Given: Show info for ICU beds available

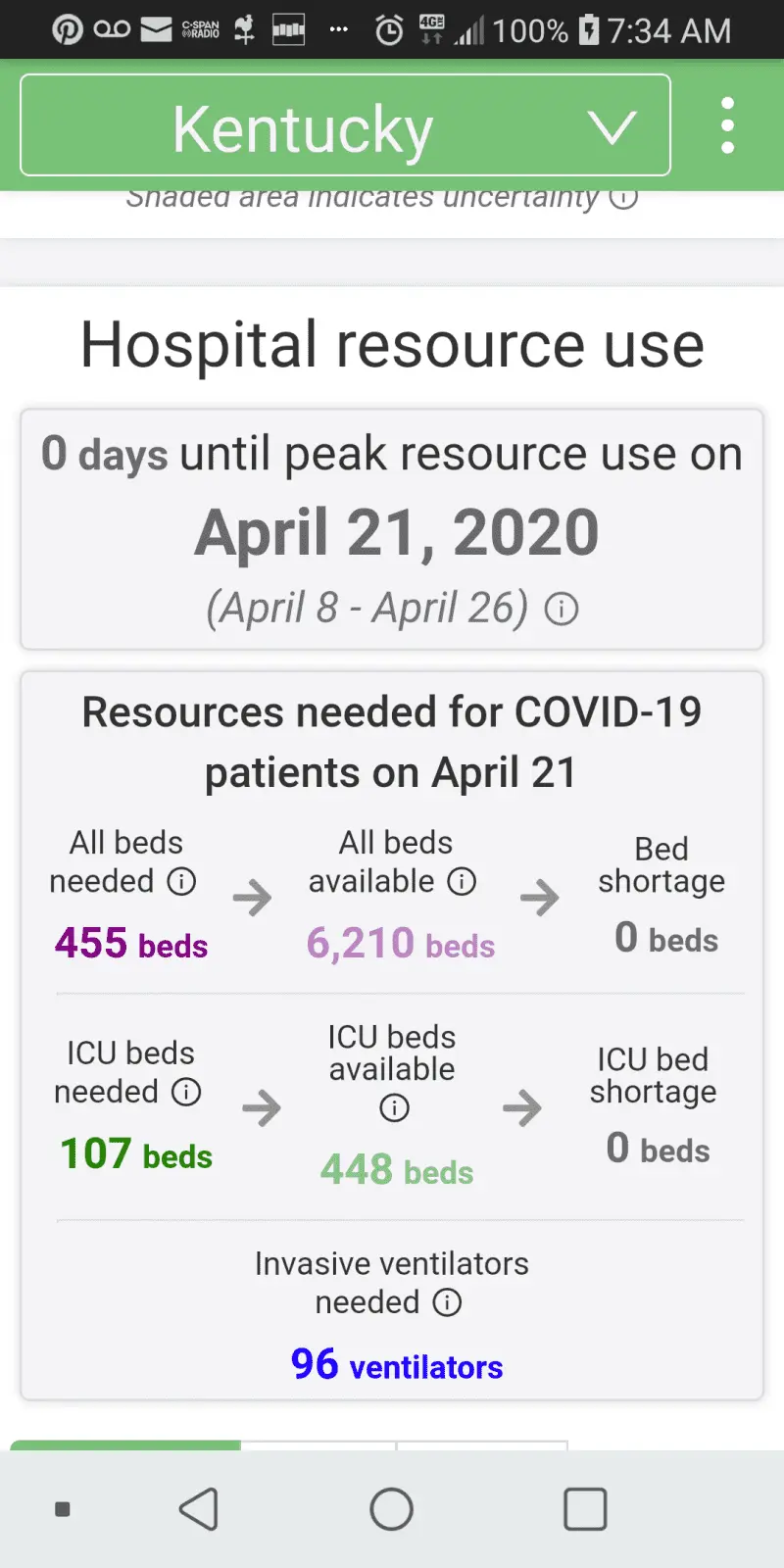Looking at the screenshot, I should [394, 1108].
